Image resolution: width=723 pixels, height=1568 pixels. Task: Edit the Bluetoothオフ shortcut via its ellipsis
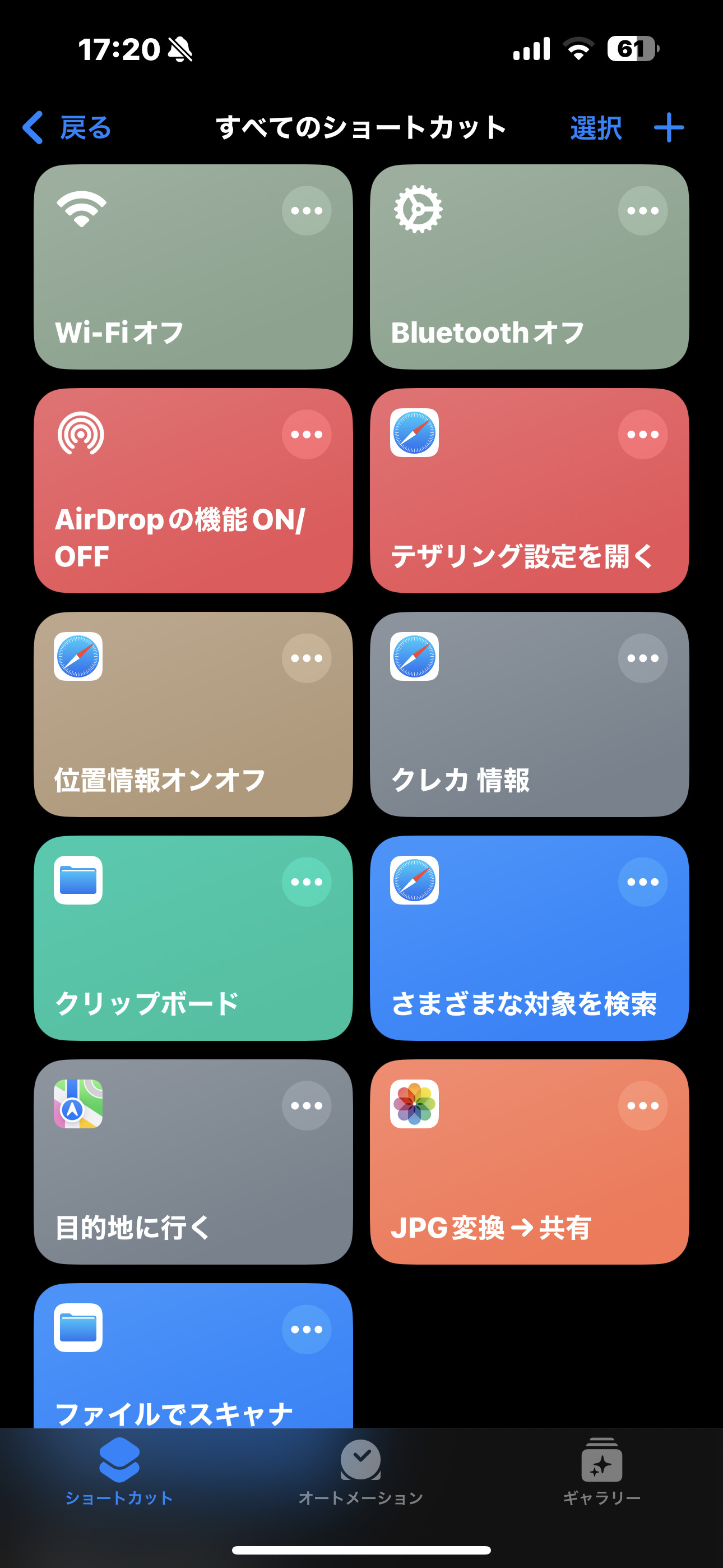point(642,211)
